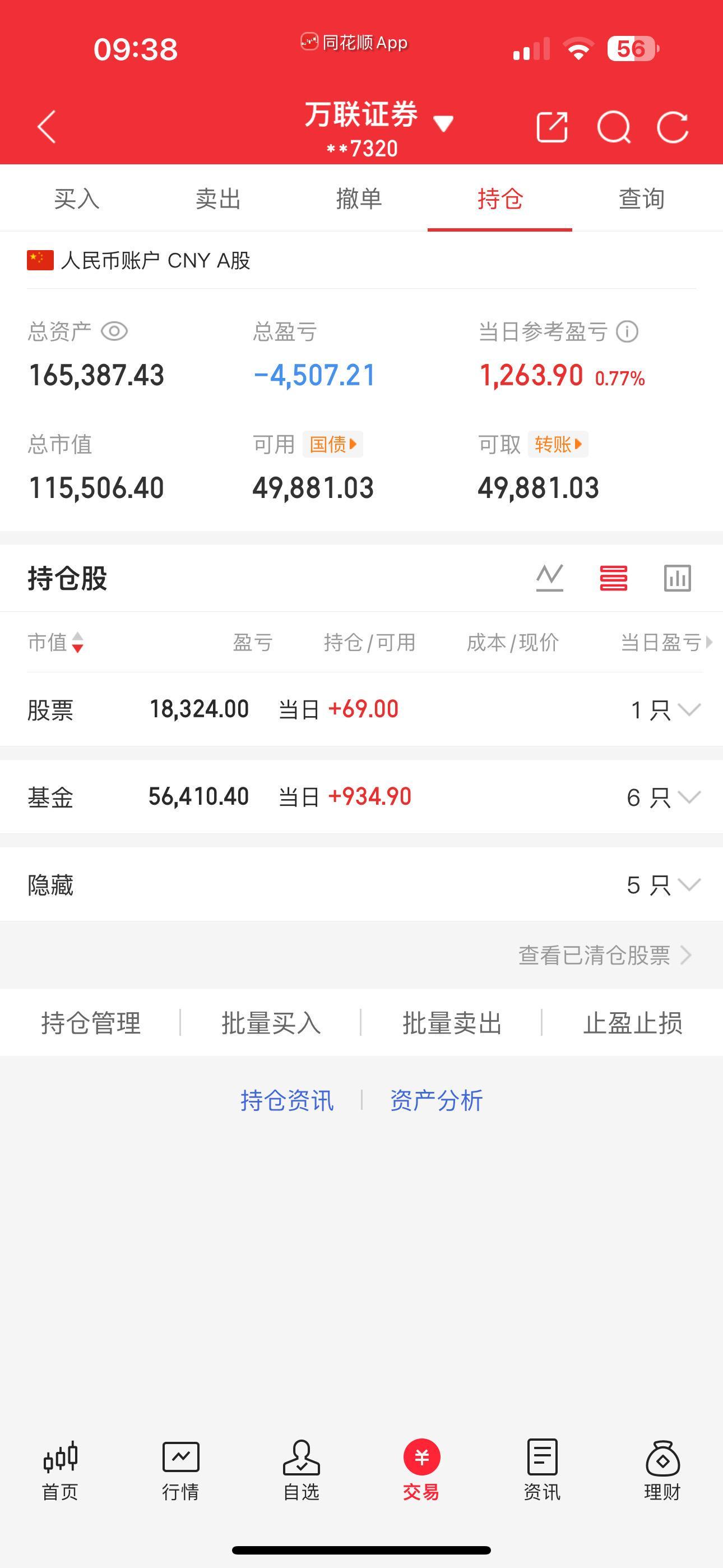Go back using the back arrow
723x1568 pixels.
(x=45, y=126)
